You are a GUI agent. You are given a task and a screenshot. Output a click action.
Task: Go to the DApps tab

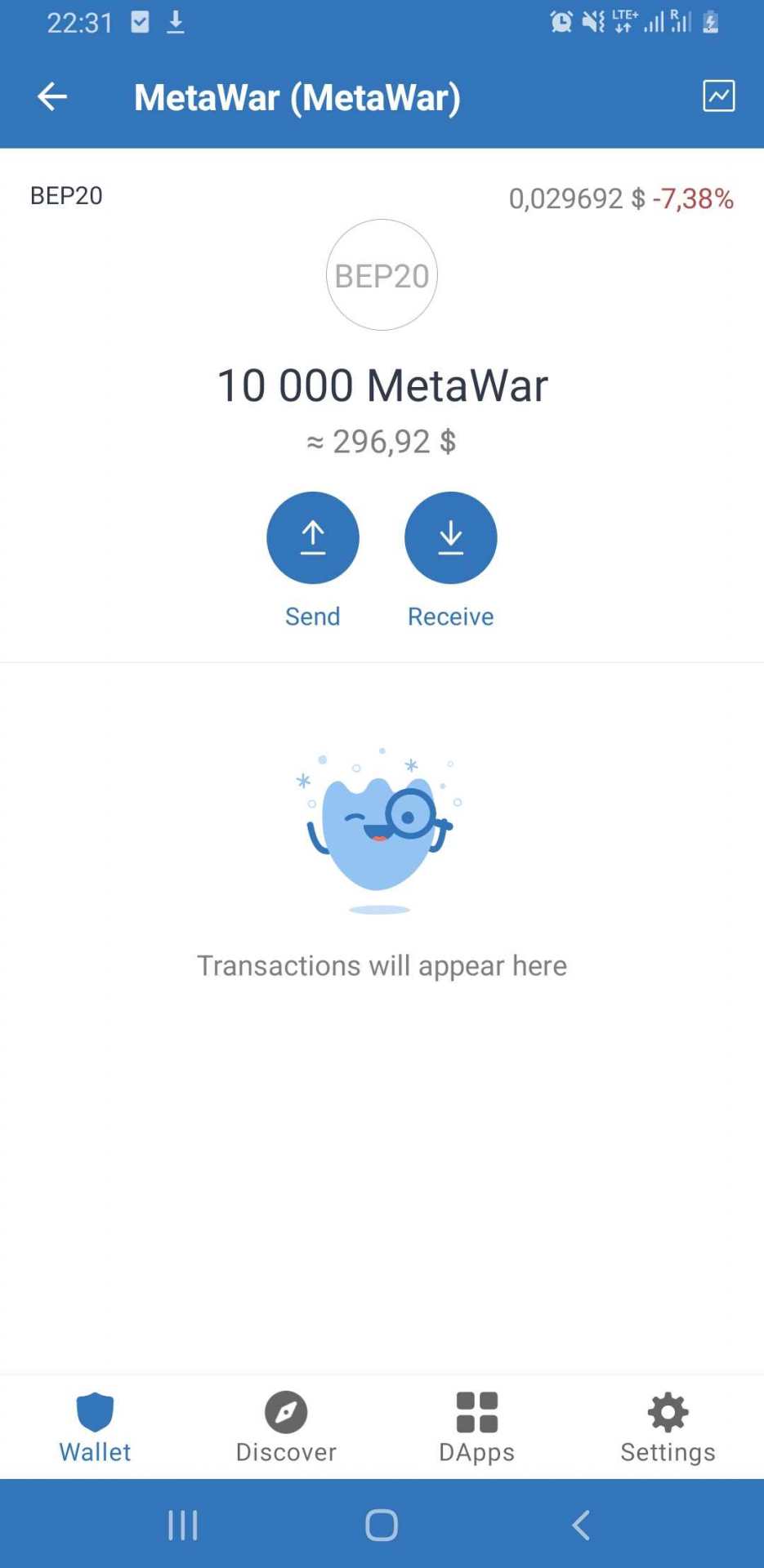[477, 1426]
